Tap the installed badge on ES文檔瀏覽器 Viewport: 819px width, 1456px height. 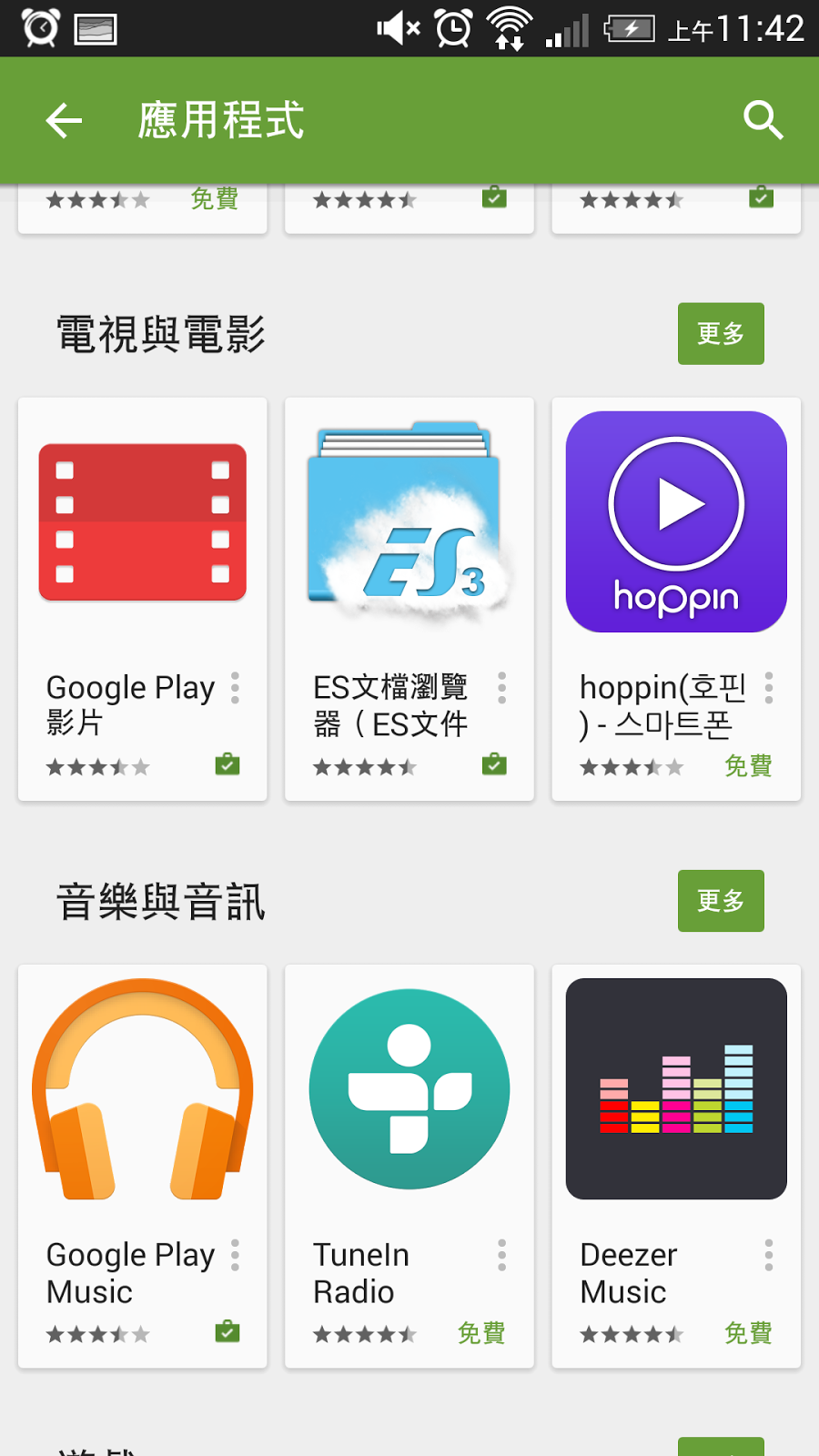click(494, 765)
